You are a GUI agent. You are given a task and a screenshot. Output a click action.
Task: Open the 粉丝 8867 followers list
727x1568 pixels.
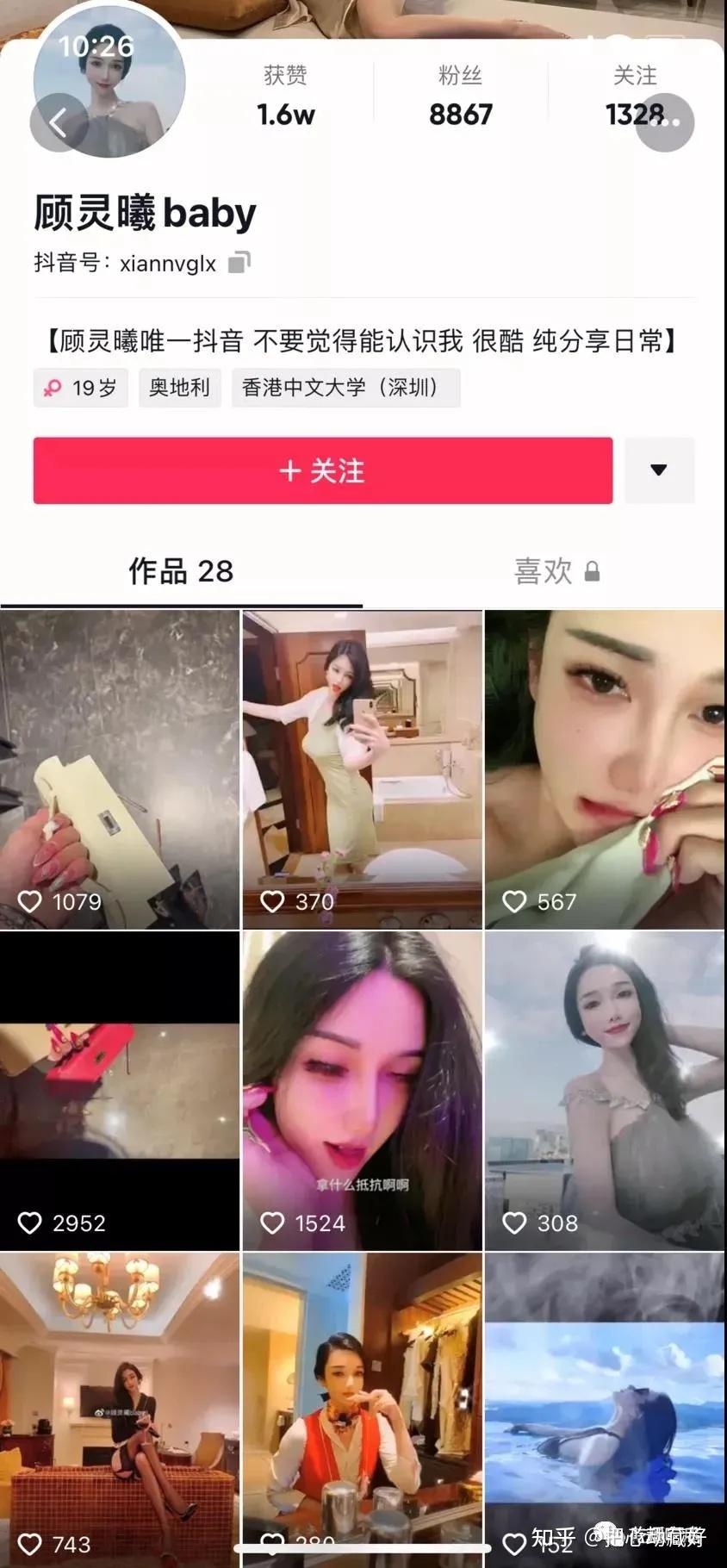(461, 96)
